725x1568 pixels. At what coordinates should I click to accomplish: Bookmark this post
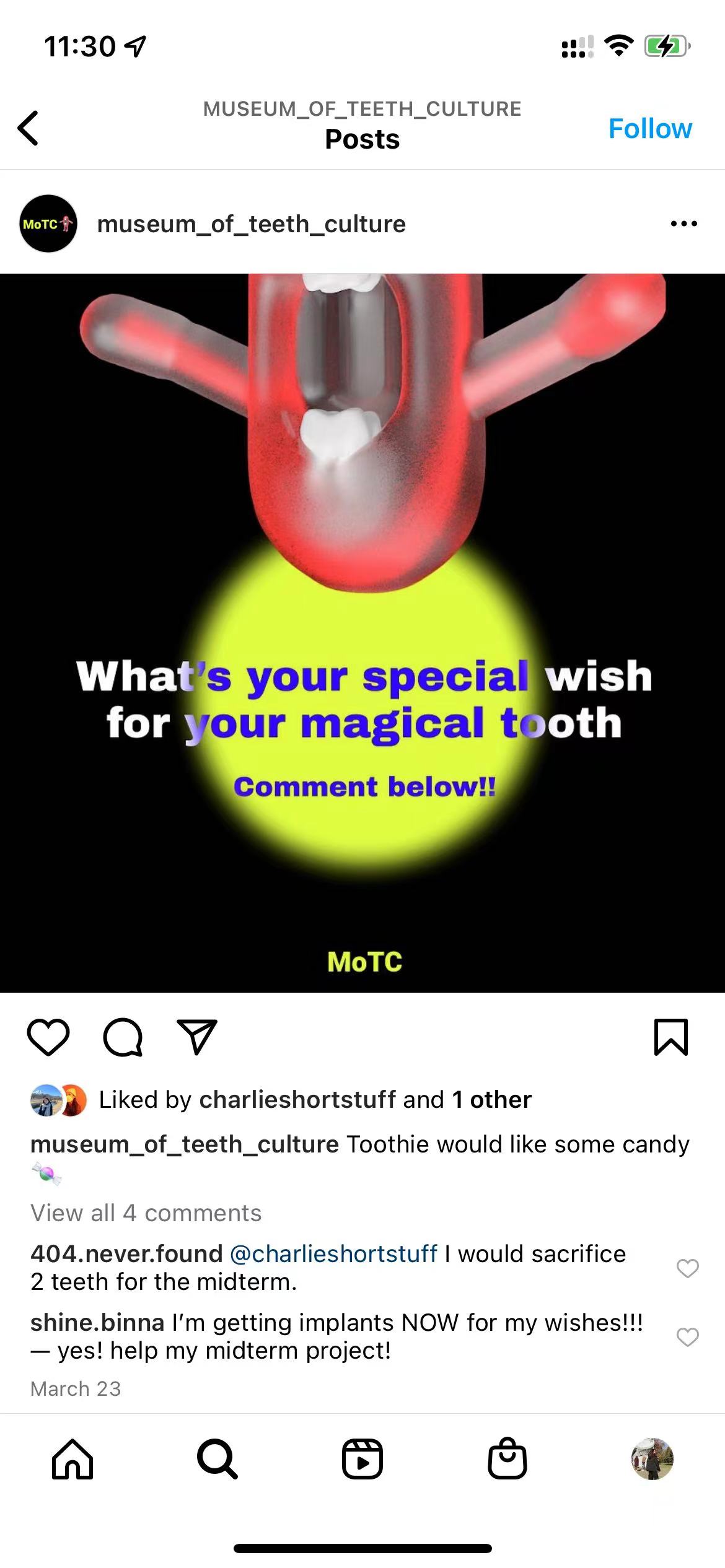(671, 1037)
